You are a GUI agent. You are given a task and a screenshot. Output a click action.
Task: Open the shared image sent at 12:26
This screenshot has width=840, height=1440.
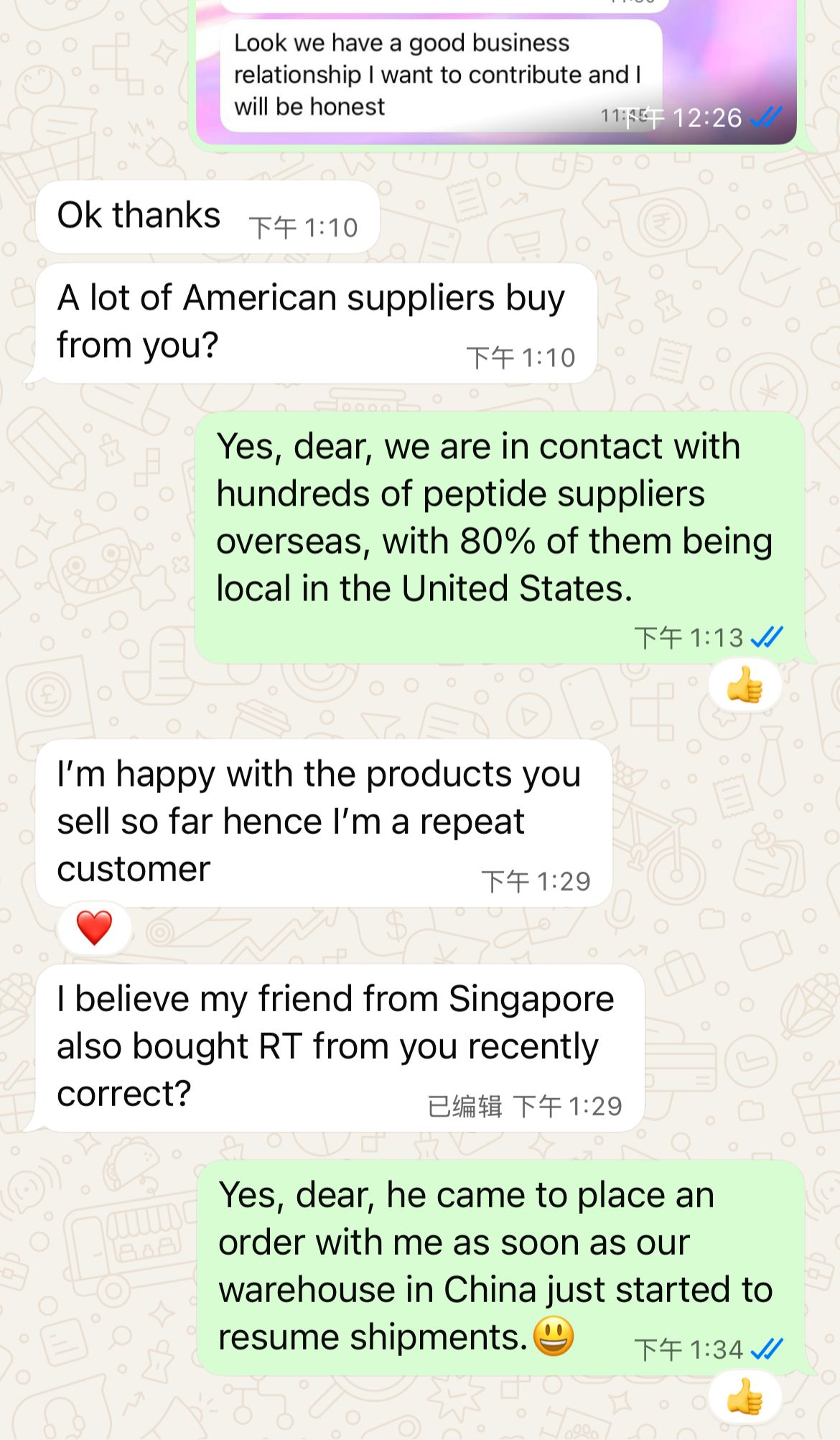(495, 72)
